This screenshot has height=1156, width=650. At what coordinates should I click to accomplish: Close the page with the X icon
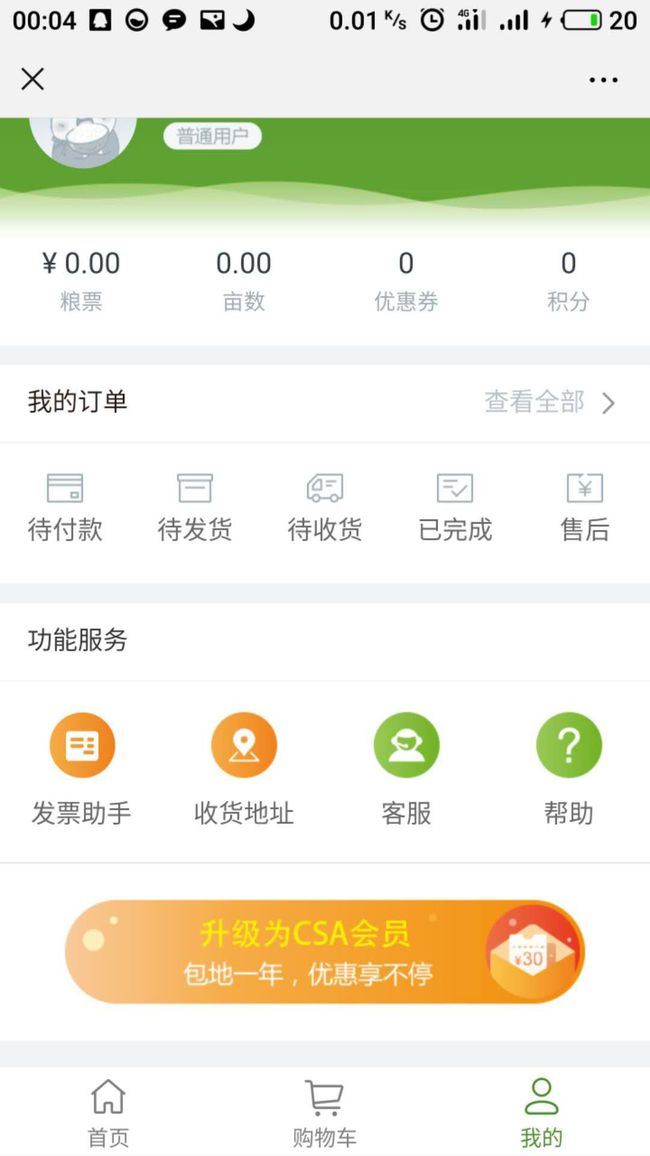pyautogui.click(x=33, y=79)
